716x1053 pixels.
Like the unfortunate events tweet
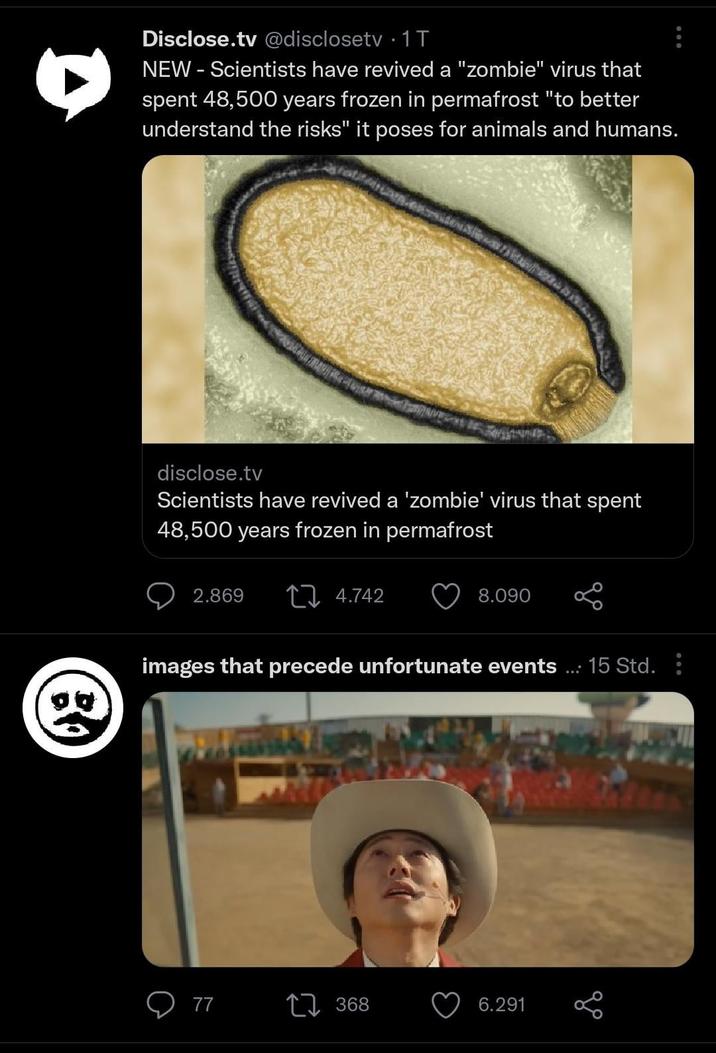[445, 1003]
